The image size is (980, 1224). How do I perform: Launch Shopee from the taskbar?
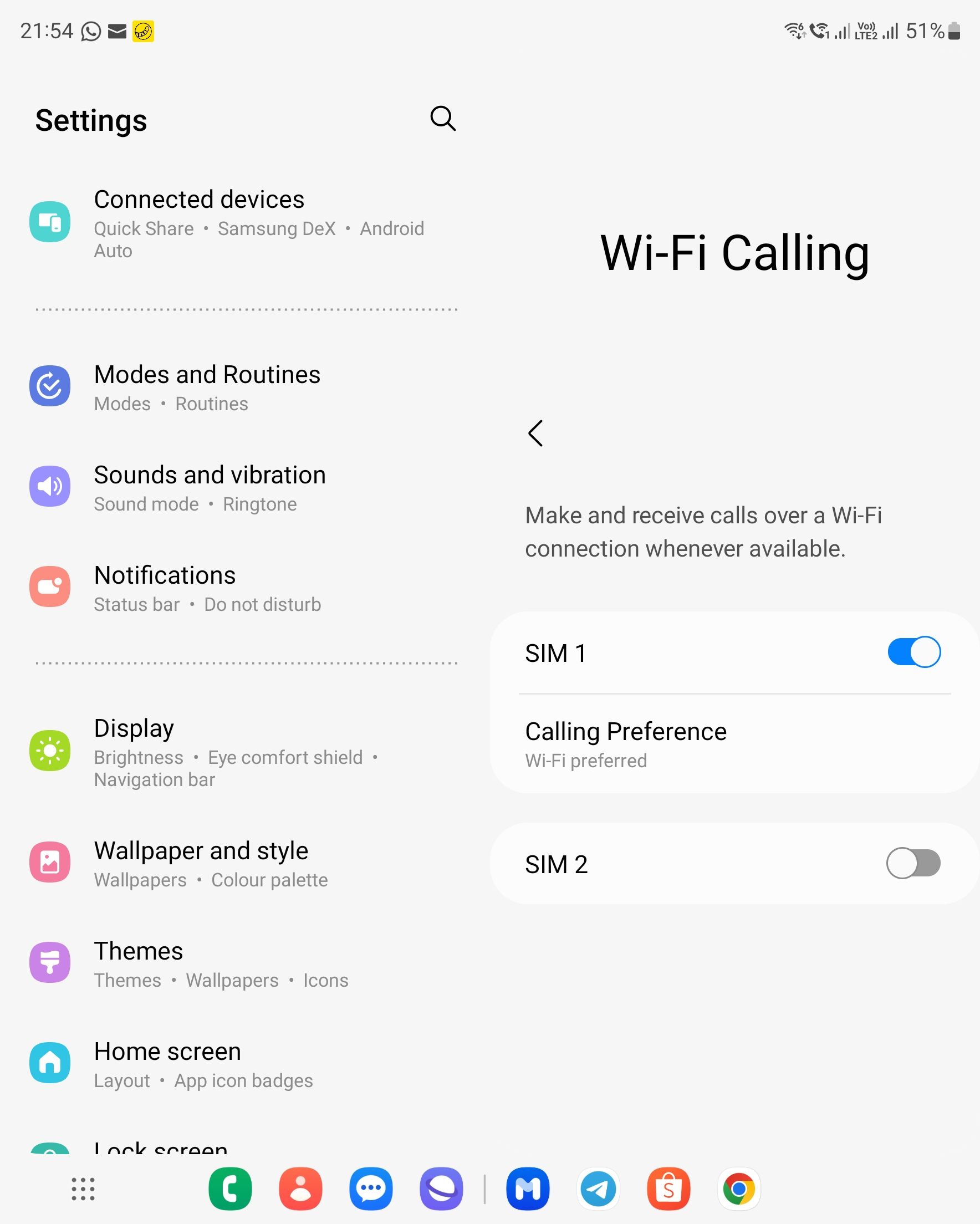[x=668, y=1188]
